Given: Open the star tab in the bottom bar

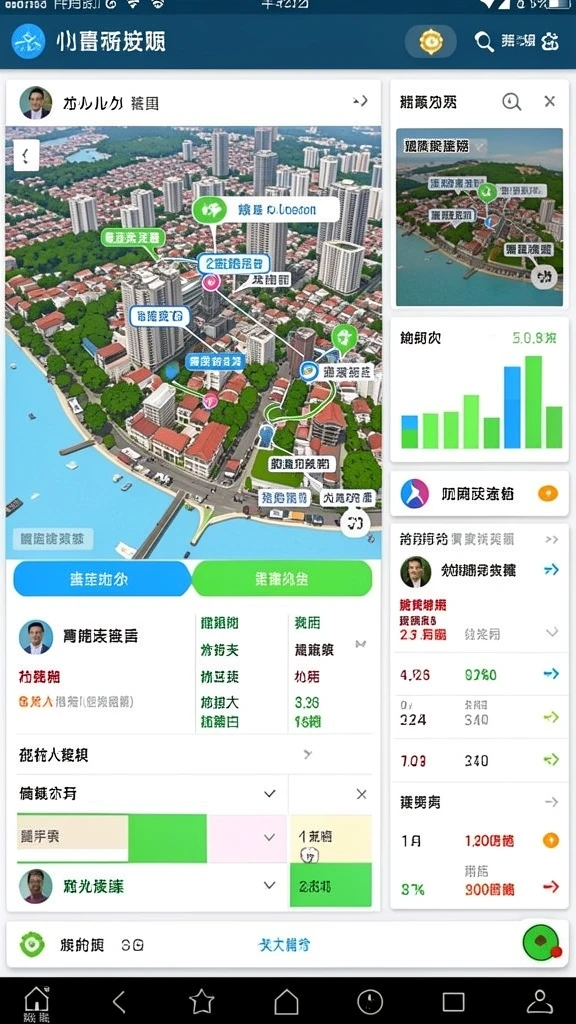Looking at the screenshot, I should pyautogui.click(x=202, y=1001).
